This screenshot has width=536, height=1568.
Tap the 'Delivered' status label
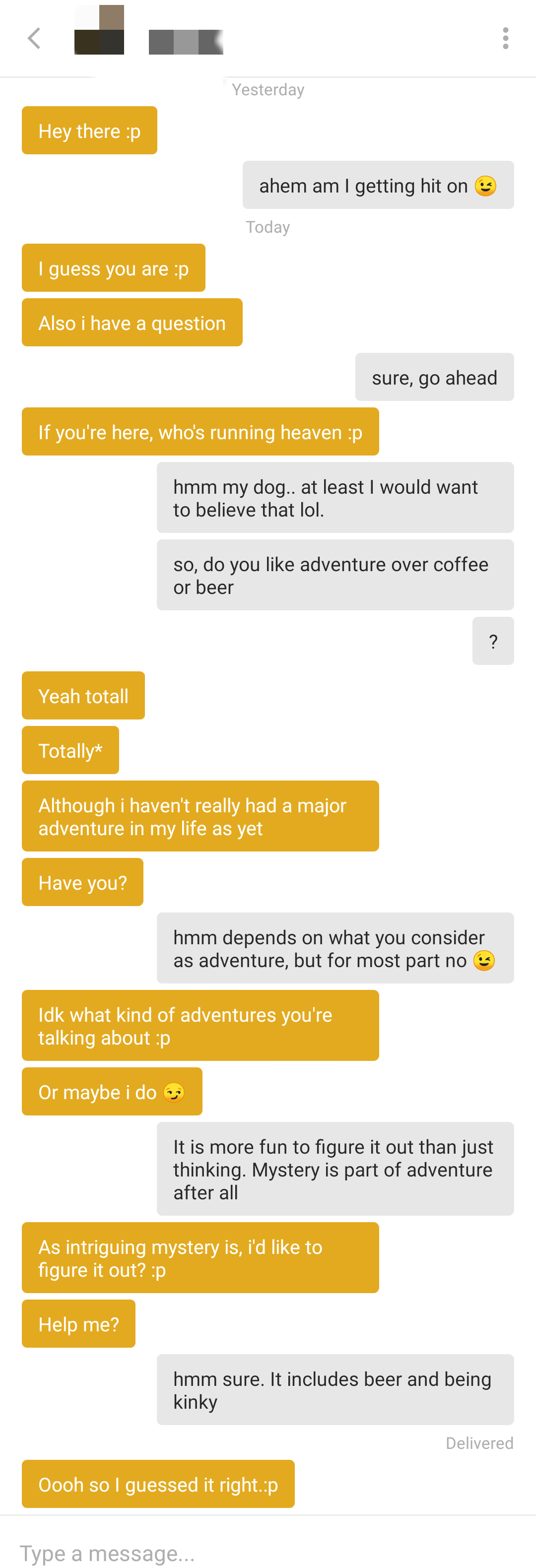479,1443
